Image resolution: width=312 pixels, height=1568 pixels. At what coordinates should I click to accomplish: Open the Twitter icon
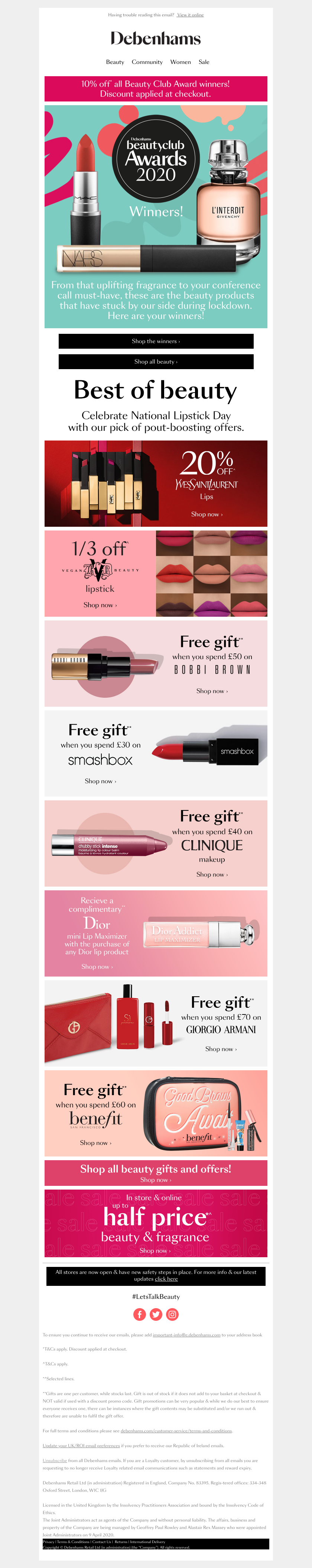pos(156,1315)
